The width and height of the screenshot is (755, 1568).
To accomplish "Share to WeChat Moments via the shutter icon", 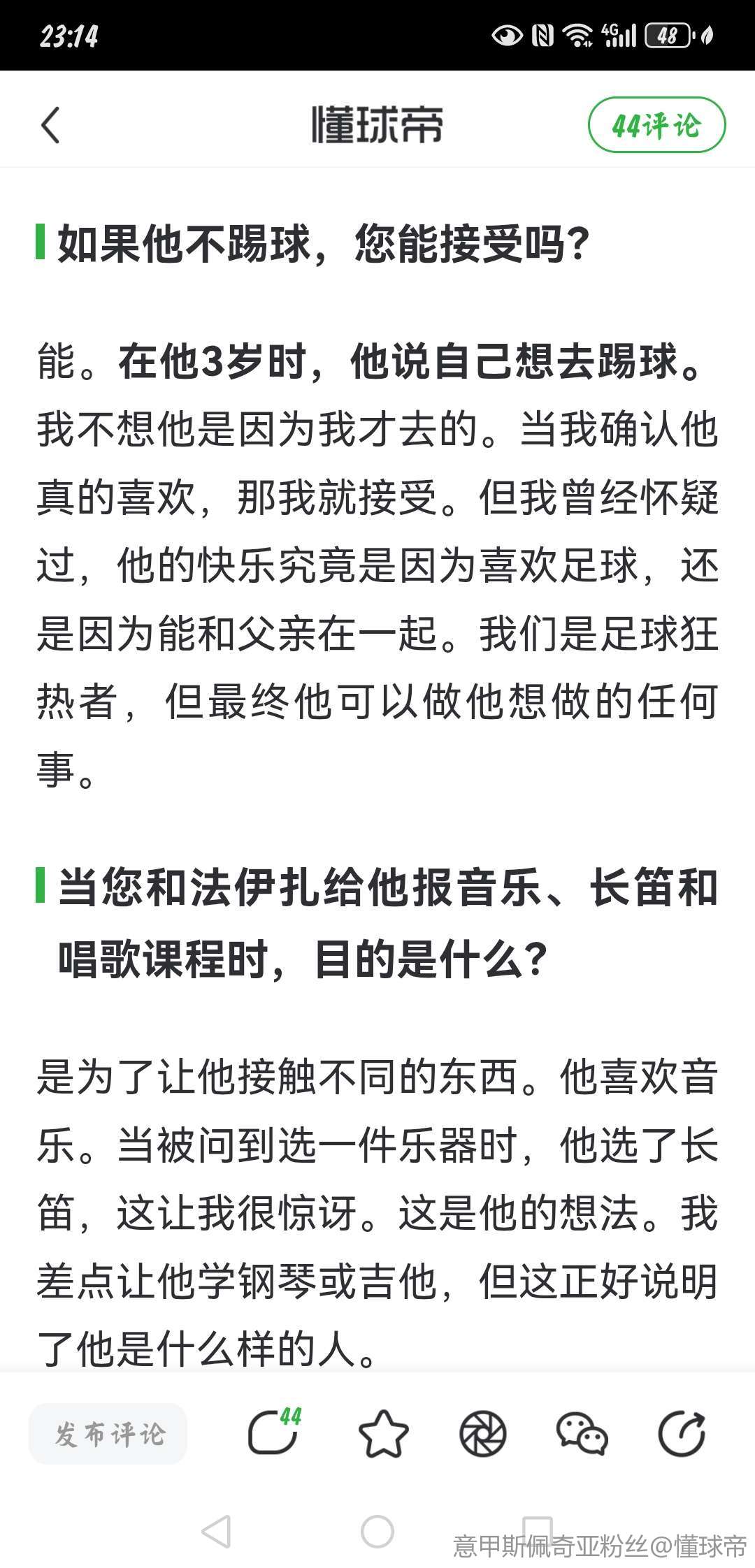I will click(482, 1434).
